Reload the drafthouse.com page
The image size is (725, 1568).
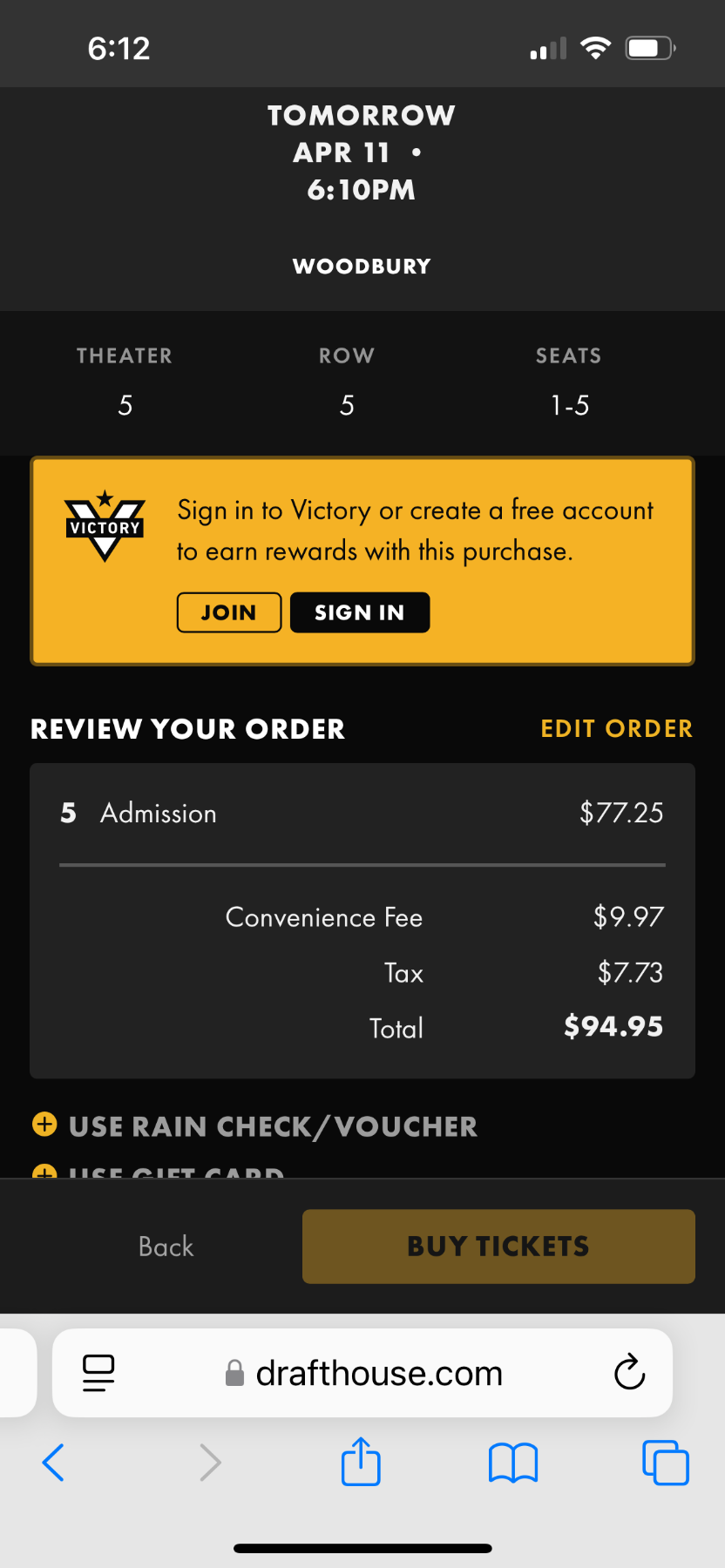point(629,1373)
